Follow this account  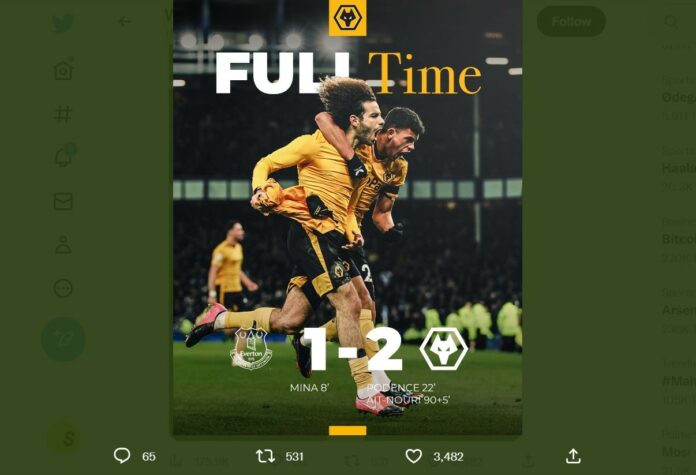click(571, 21)
